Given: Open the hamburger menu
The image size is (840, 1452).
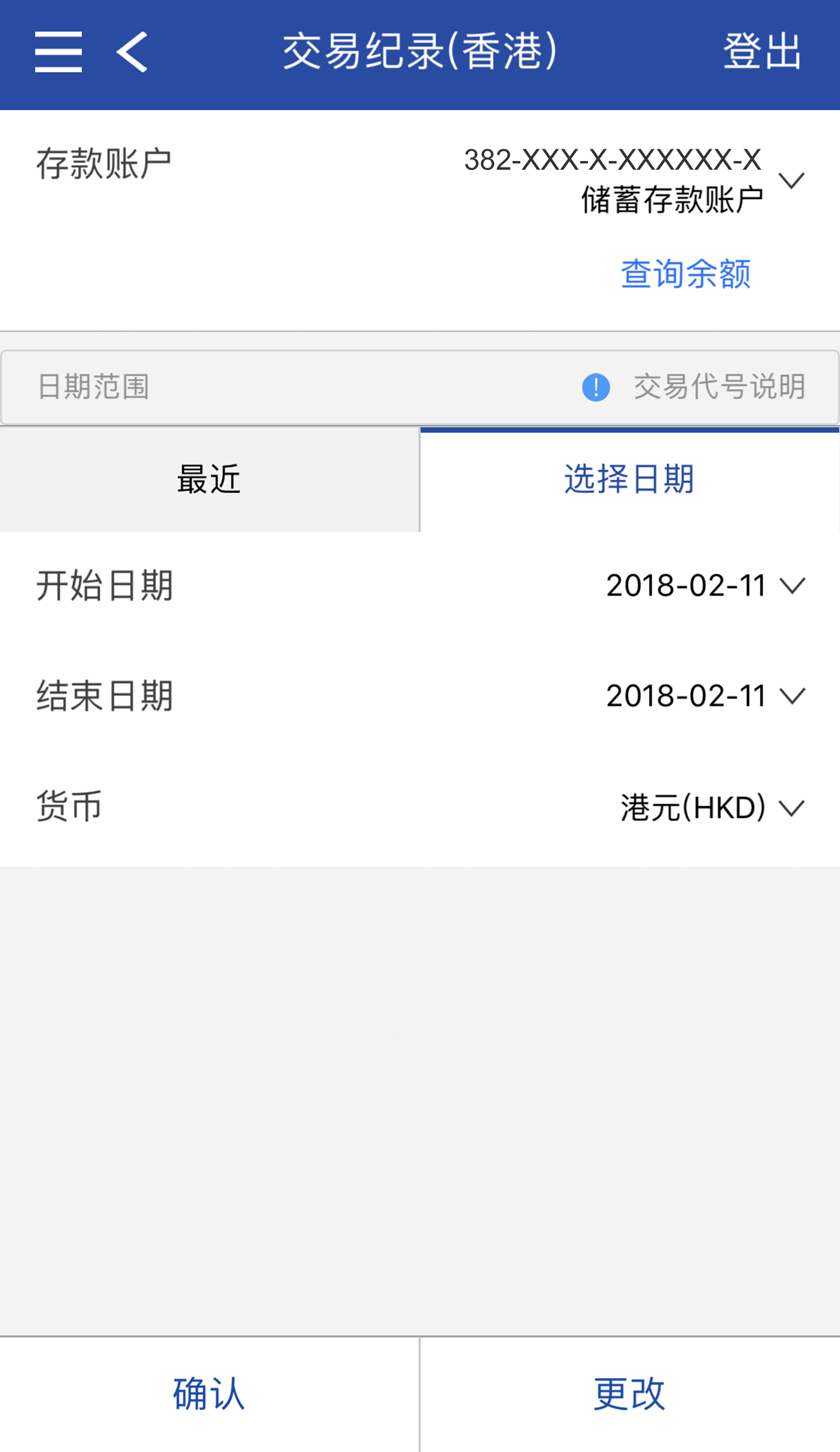Looking at the screenshot, I should point(58,53).
